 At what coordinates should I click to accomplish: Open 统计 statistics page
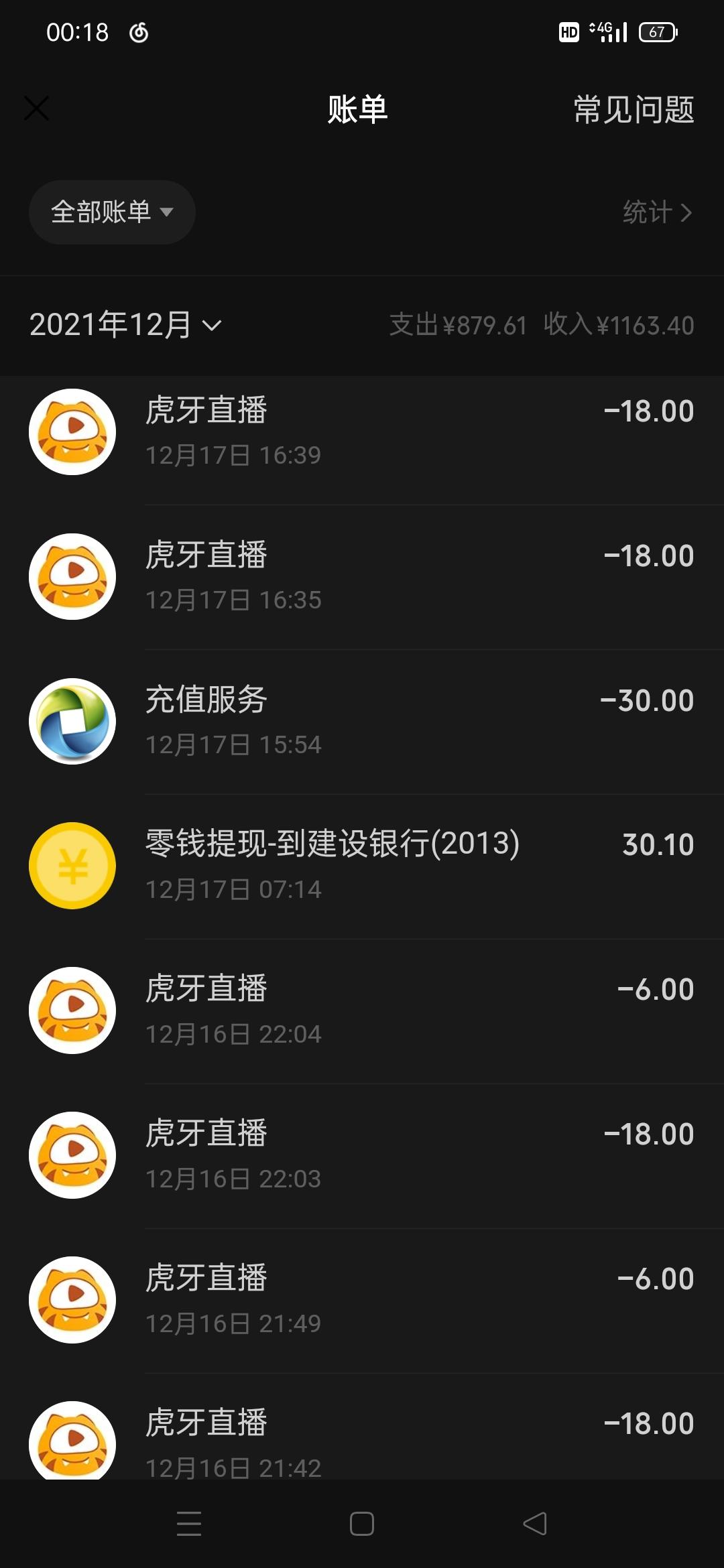(657, 212)
